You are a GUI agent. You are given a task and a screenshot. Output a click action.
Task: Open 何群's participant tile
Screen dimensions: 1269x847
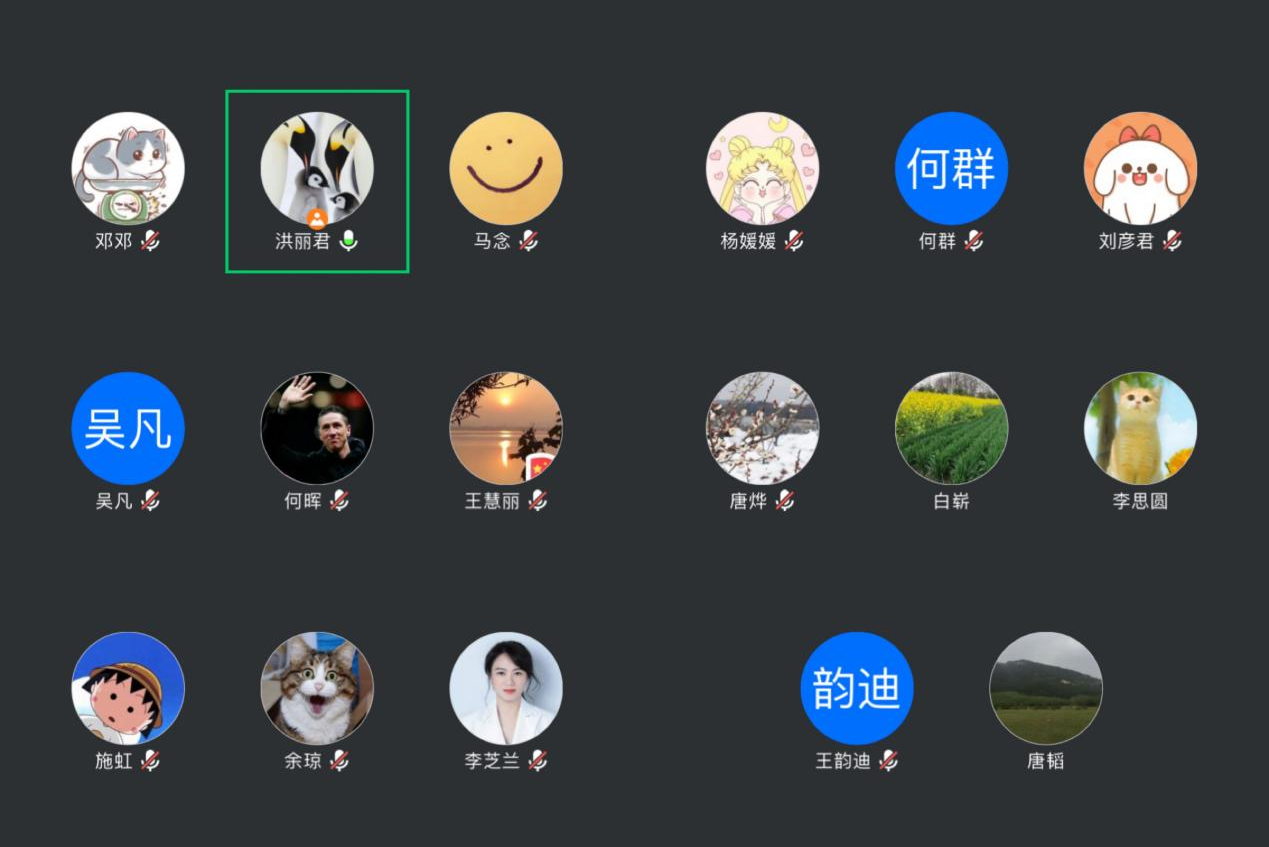pyautogui.click(x=951, y=168)
